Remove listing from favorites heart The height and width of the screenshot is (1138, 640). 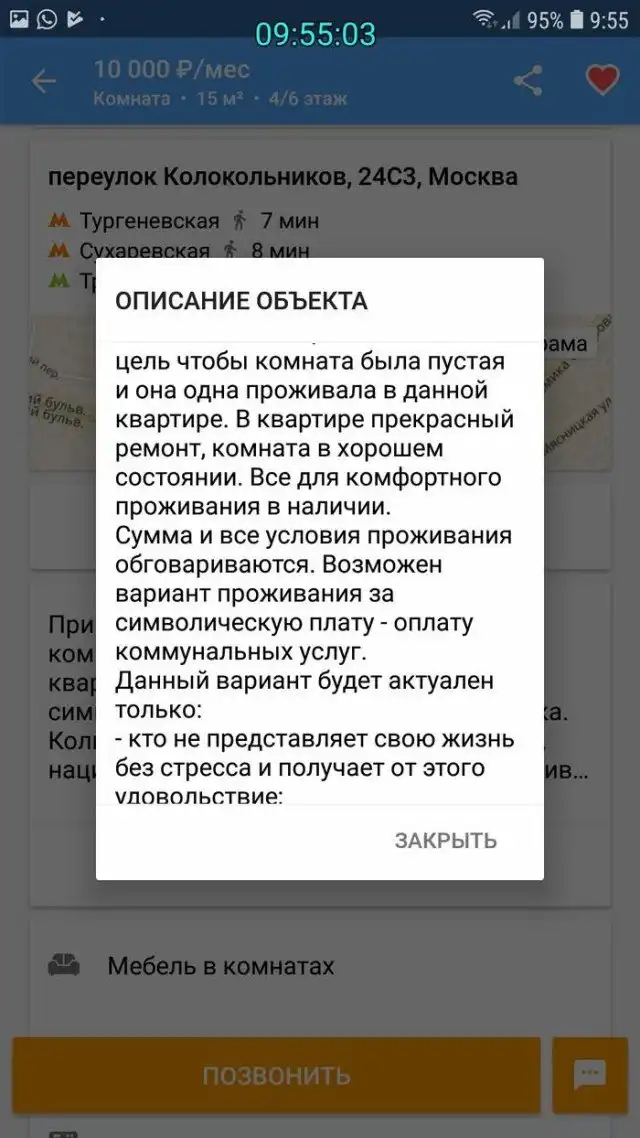pyautogui.click(x=601, y=81)
